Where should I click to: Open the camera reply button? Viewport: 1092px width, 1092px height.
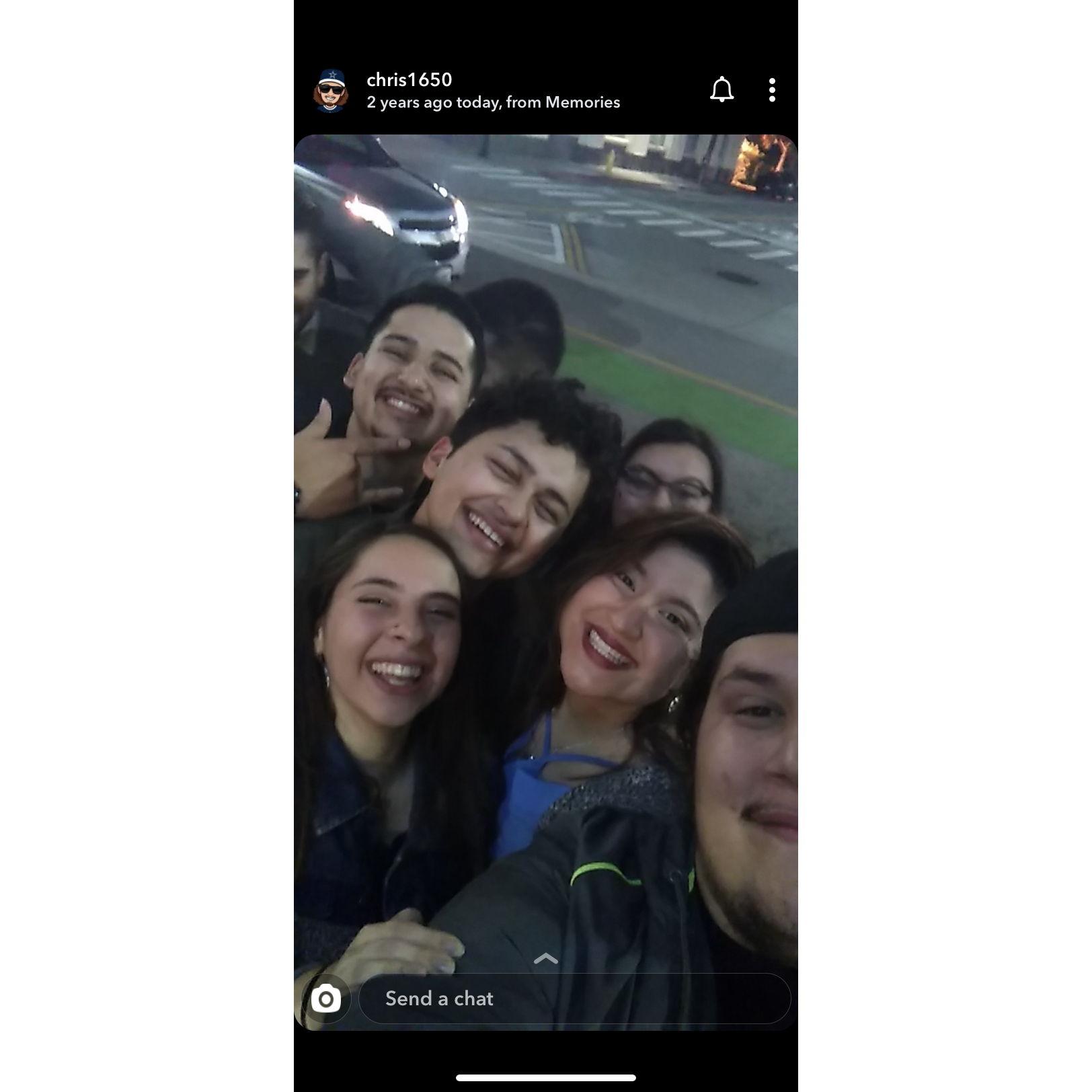[326, 999]
